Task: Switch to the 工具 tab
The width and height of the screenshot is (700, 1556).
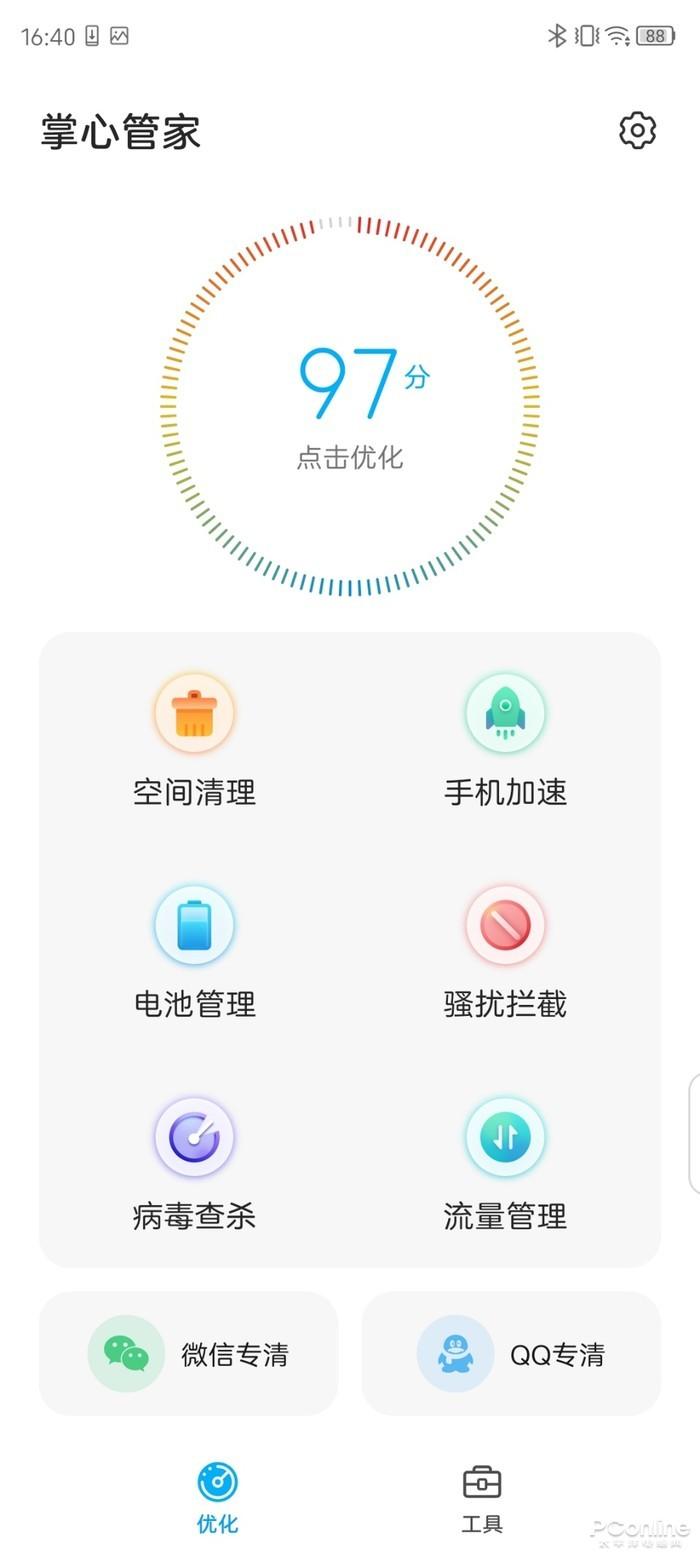Action: tap(482, 1498)
